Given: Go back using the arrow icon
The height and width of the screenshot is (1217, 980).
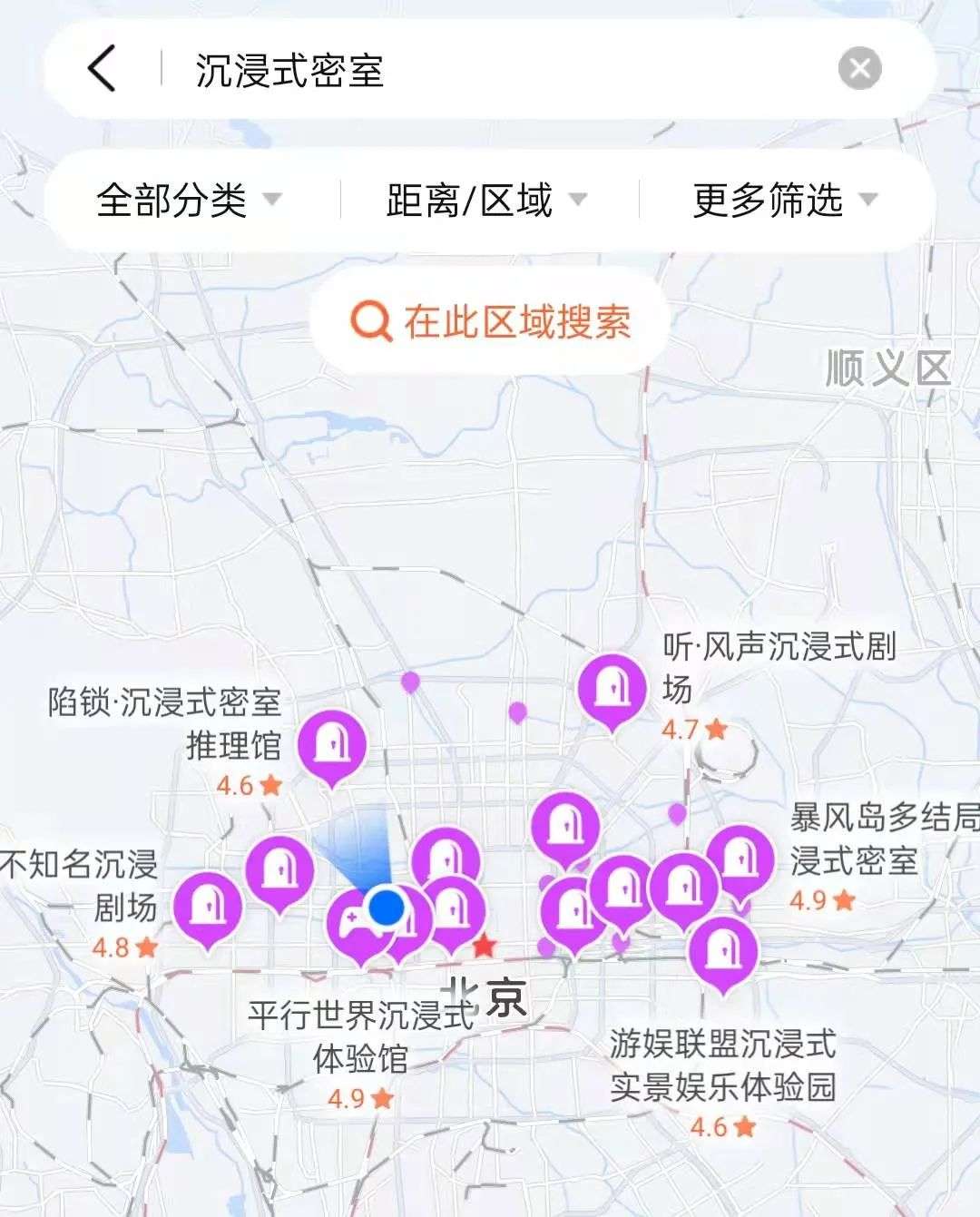Looking at the screenshot, I should pyautogui.click(x=102, y=69).
